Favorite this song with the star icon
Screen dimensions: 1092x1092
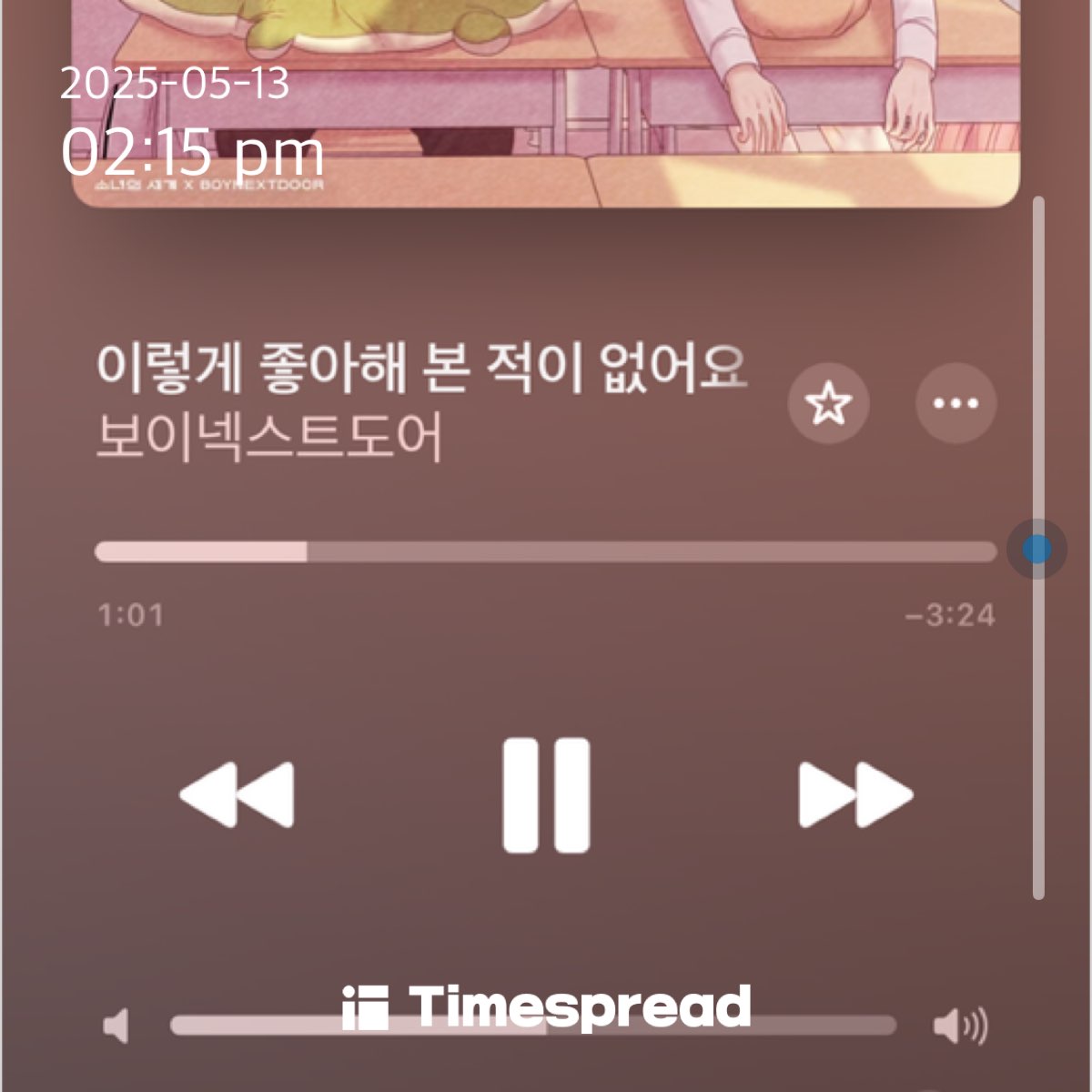[x=828, y=404]
